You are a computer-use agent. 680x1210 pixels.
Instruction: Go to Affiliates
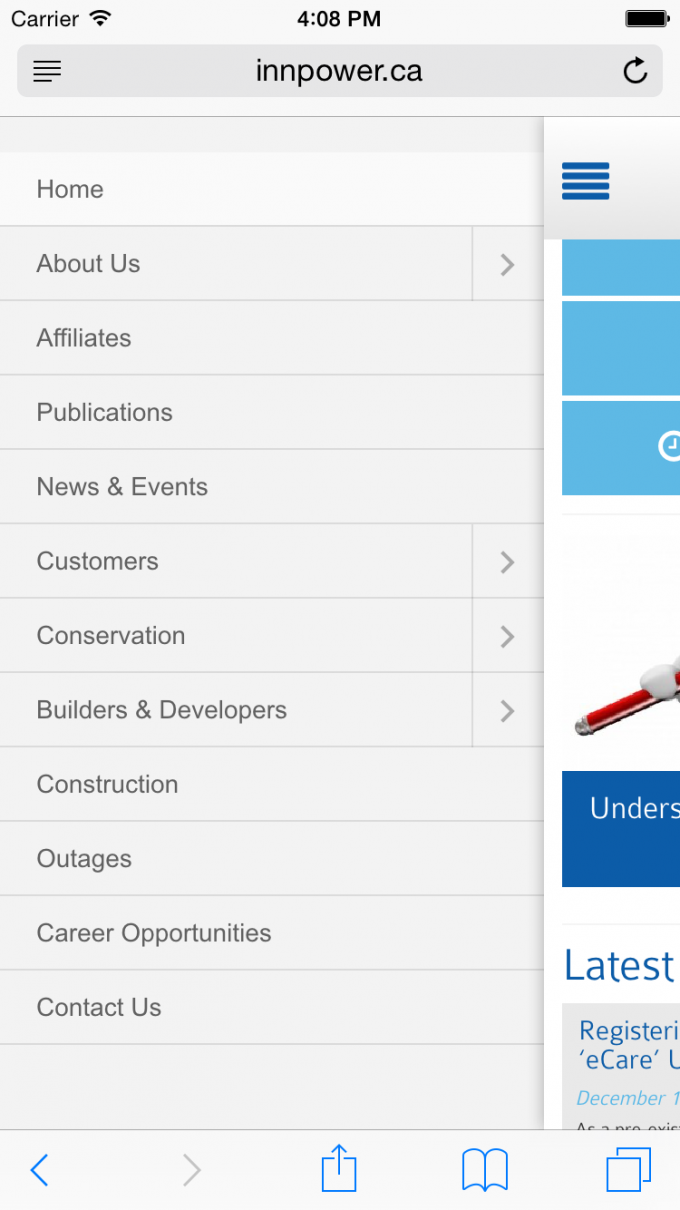point(84,338)
